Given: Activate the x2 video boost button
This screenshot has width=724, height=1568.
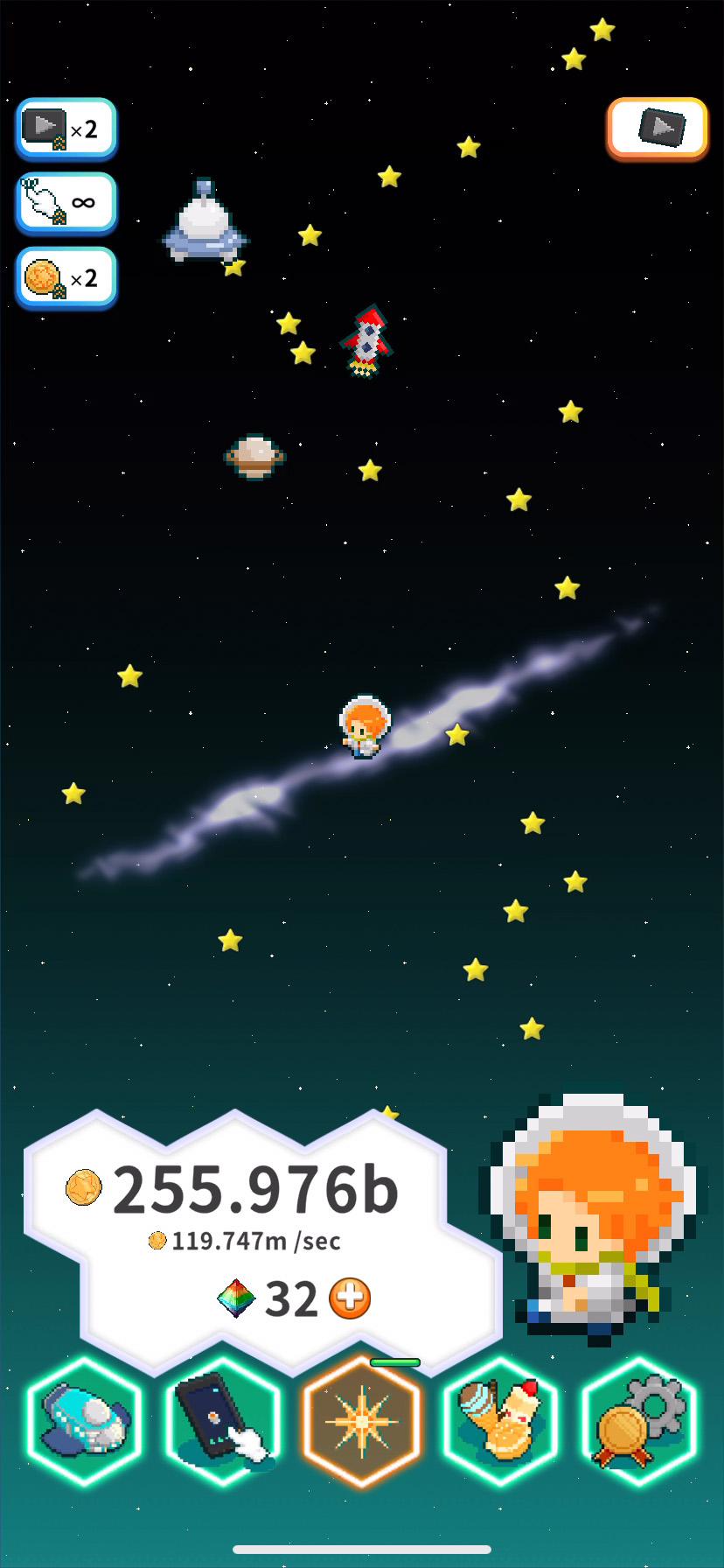Looking at the screenshot, I should pos(66,129).
